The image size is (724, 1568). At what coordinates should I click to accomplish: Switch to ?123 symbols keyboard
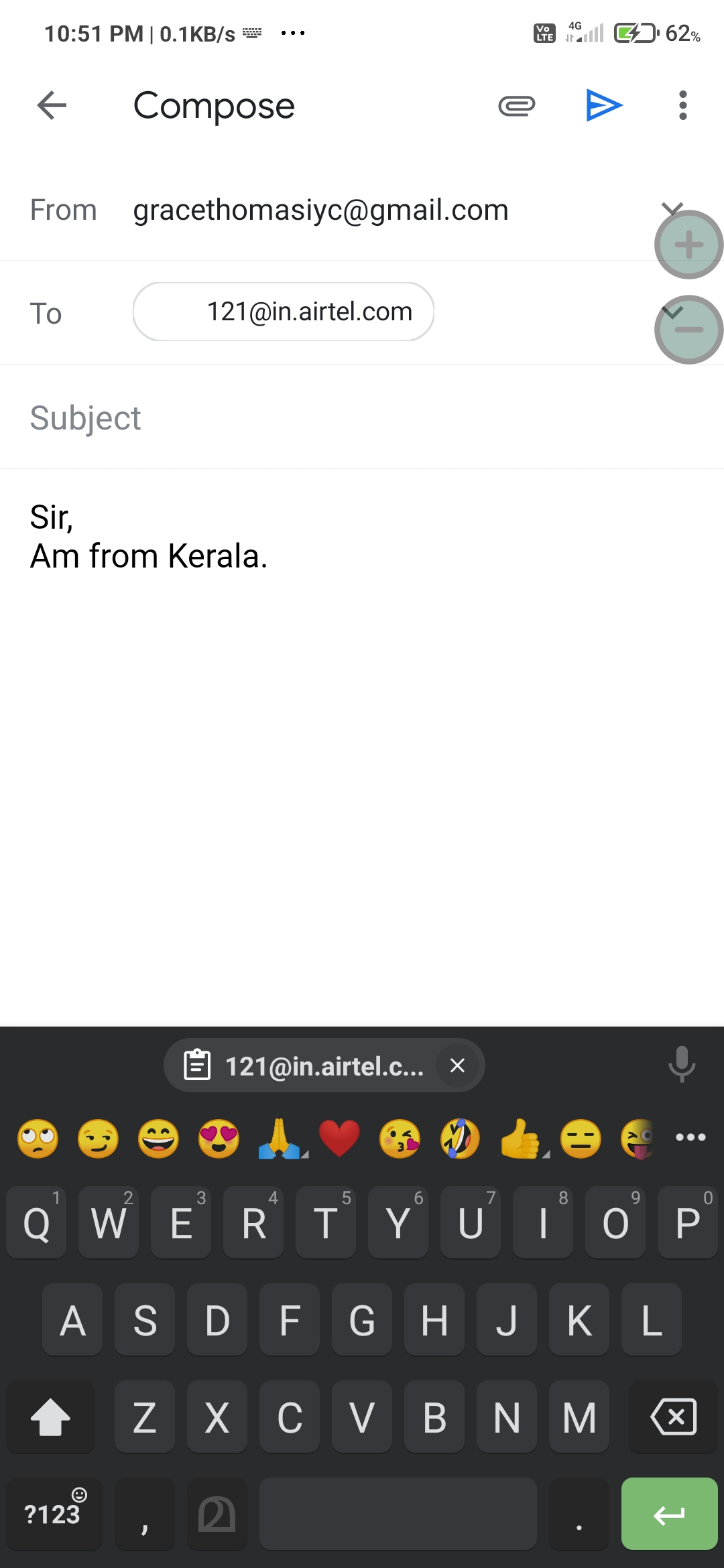54,1514
